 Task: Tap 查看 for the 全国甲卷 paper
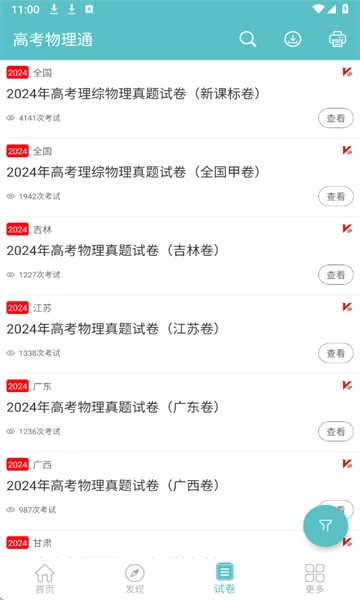tap(336, 196)
